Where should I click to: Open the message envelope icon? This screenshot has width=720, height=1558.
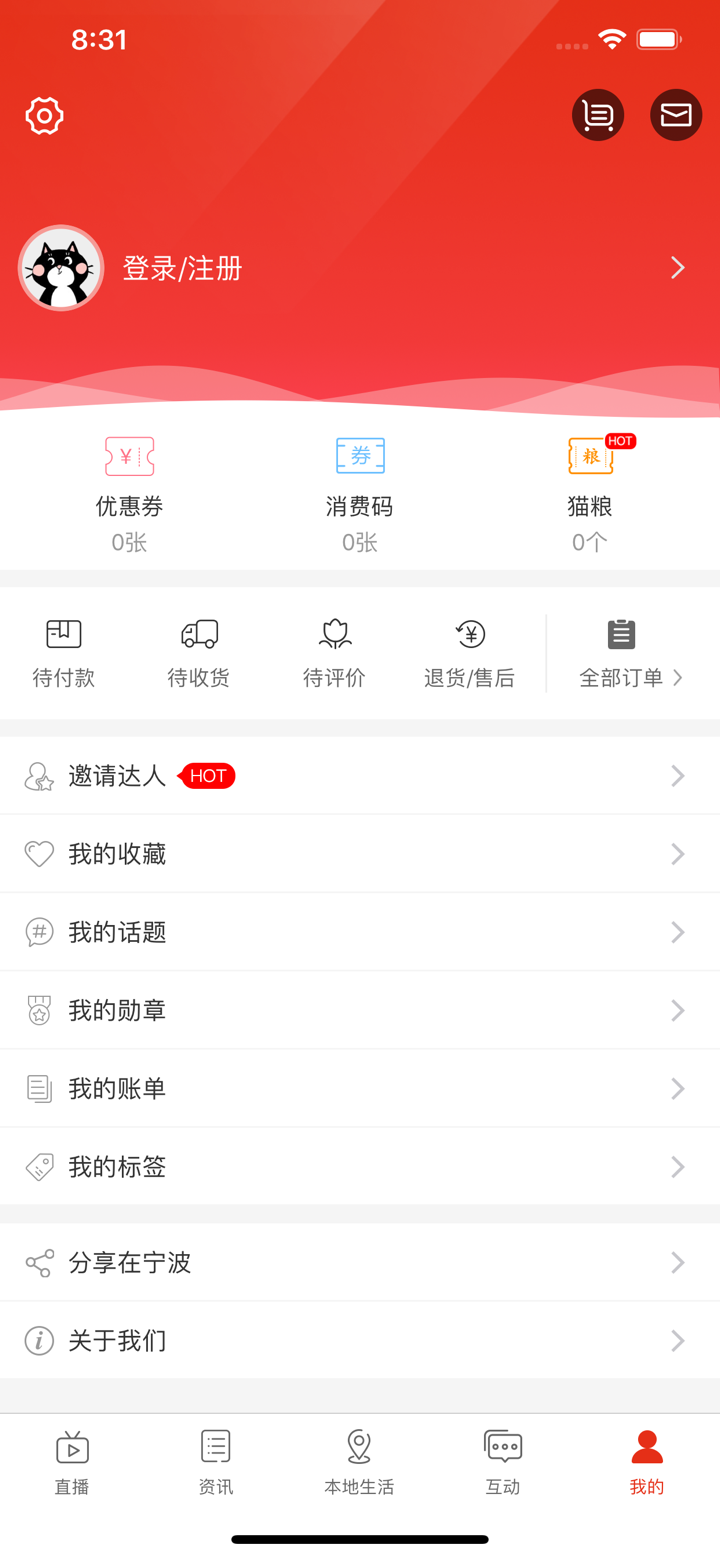[676, 114]
